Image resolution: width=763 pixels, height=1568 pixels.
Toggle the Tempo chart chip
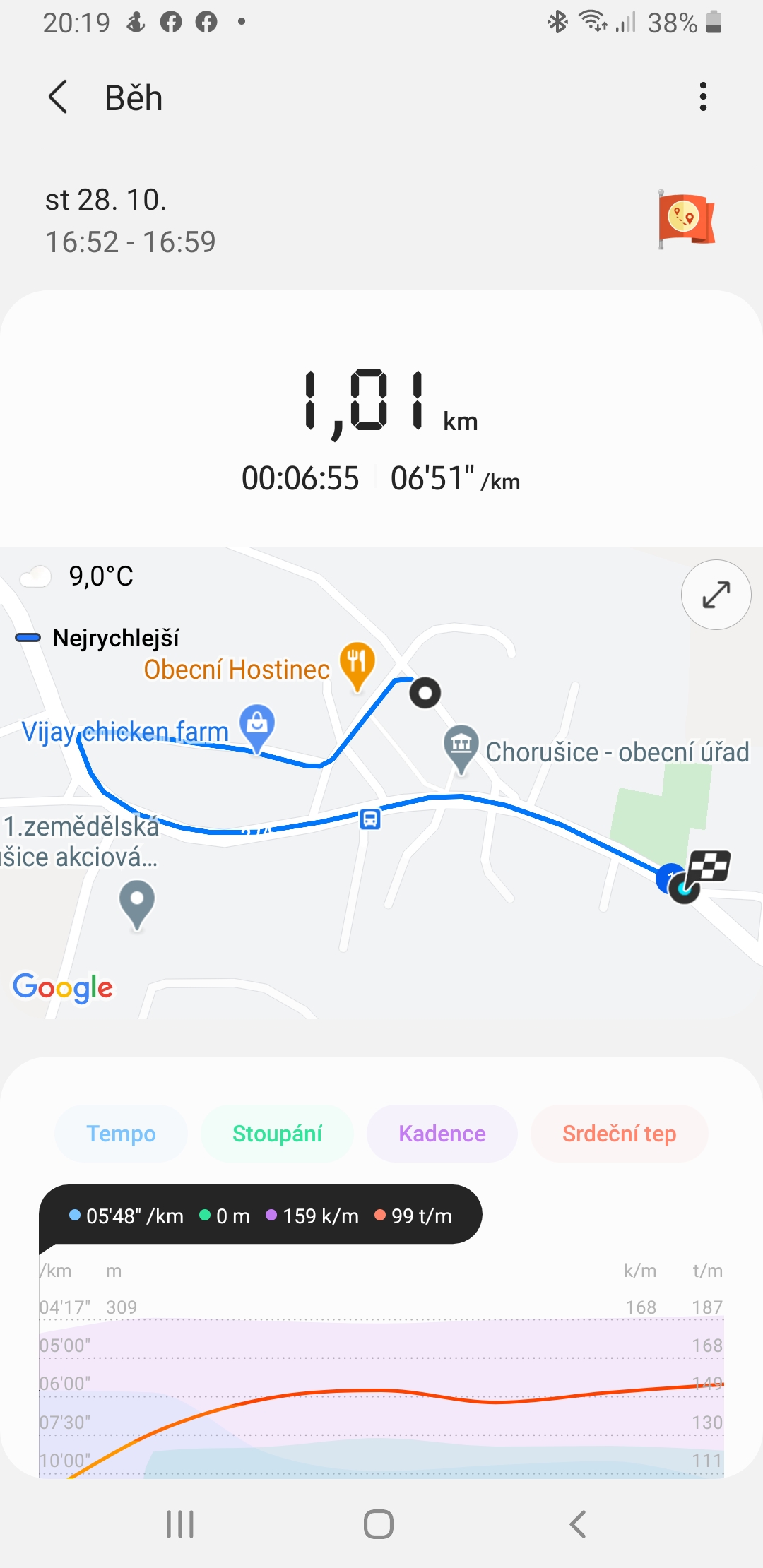click(121, 1134)
